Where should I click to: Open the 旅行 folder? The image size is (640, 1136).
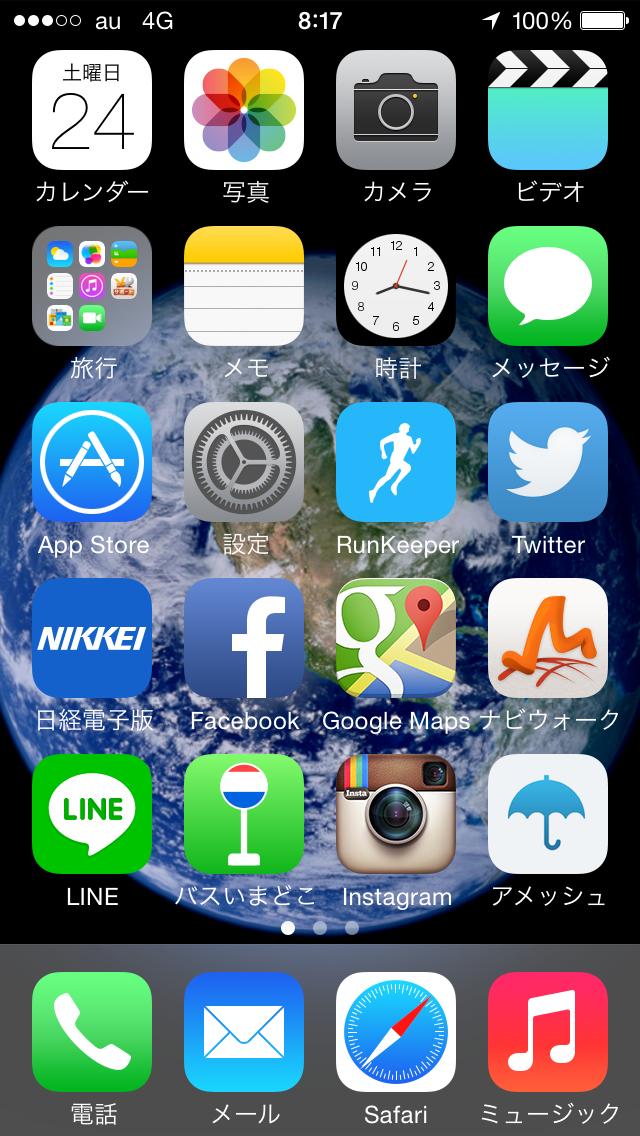coord(92,286)
